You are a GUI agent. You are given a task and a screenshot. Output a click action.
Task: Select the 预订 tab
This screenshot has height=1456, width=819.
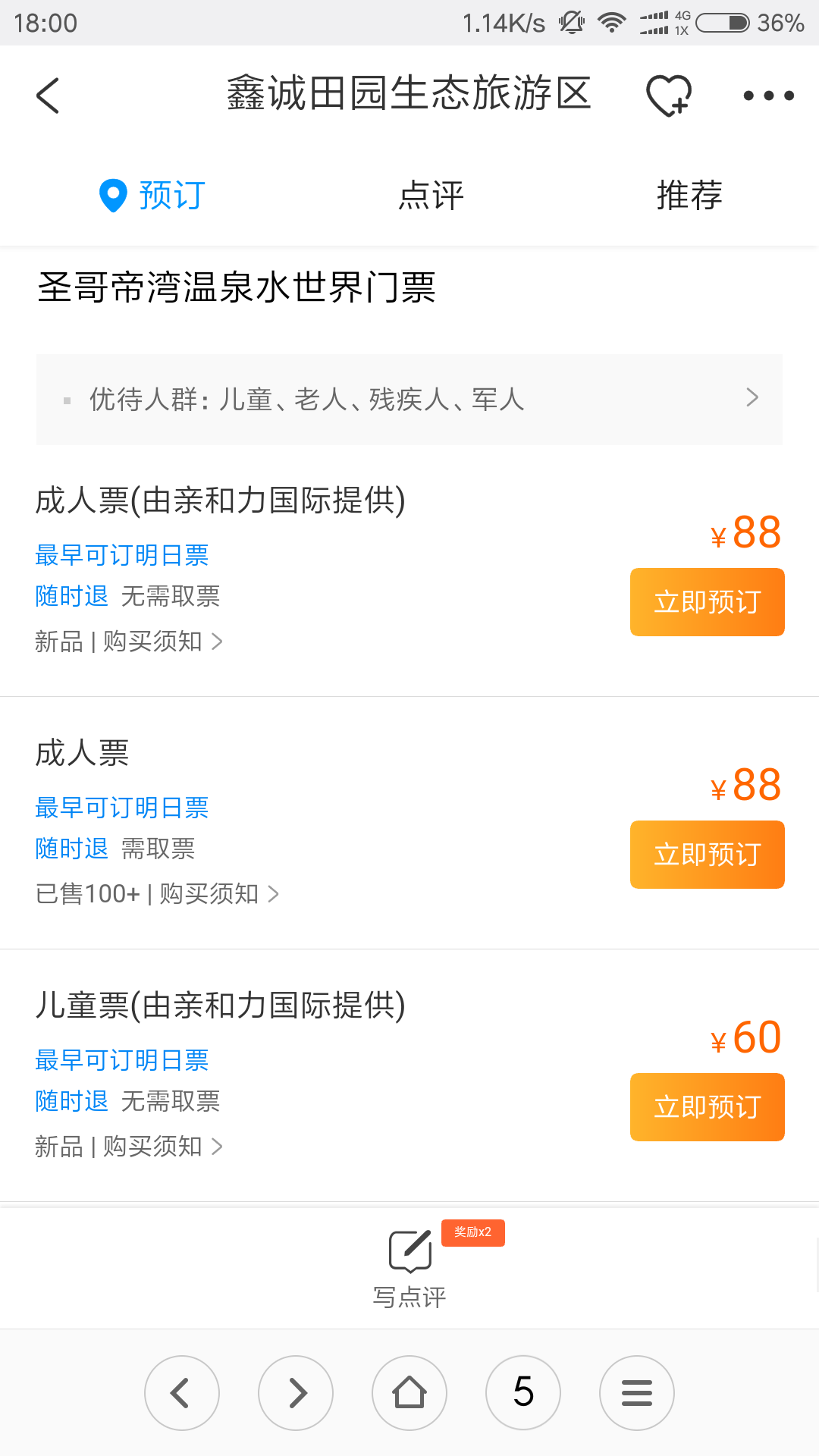pos(153,196)
